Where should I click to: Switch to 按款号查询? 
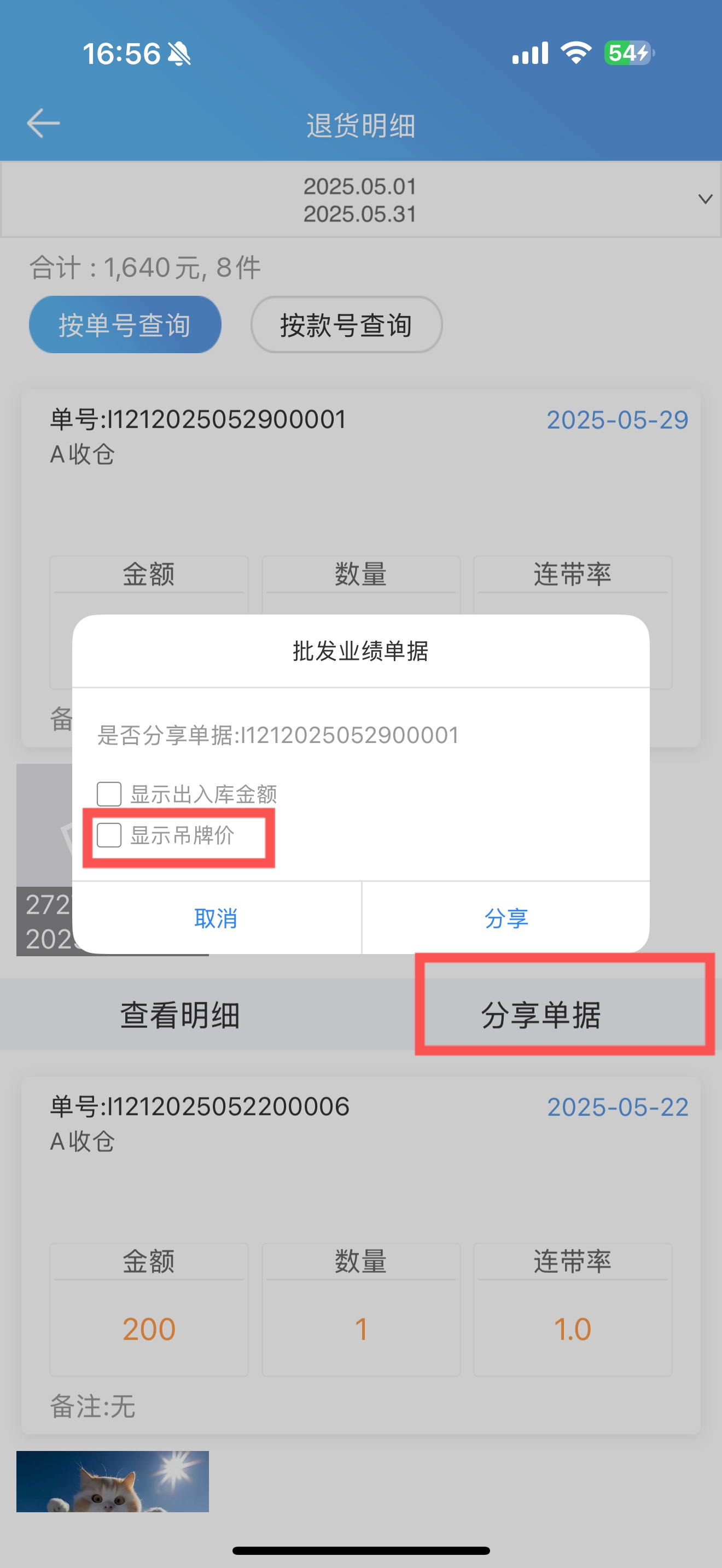[x=346, y=324]
